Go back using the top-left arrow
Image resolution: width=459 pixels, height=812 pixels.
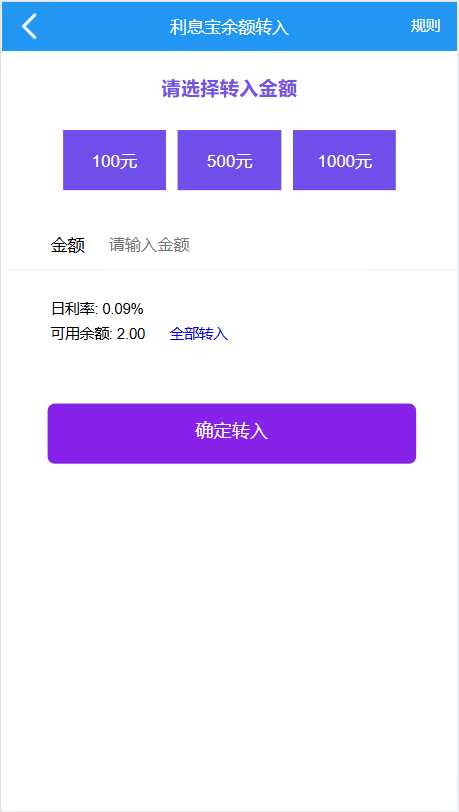pyautogui.click(x=30, y=26)
